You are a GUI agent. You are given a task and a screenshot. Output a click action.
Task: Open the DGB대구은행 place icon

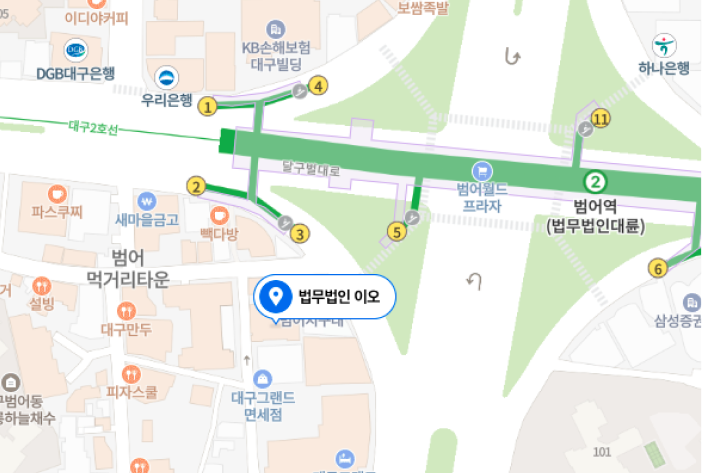tap(76, 48)
